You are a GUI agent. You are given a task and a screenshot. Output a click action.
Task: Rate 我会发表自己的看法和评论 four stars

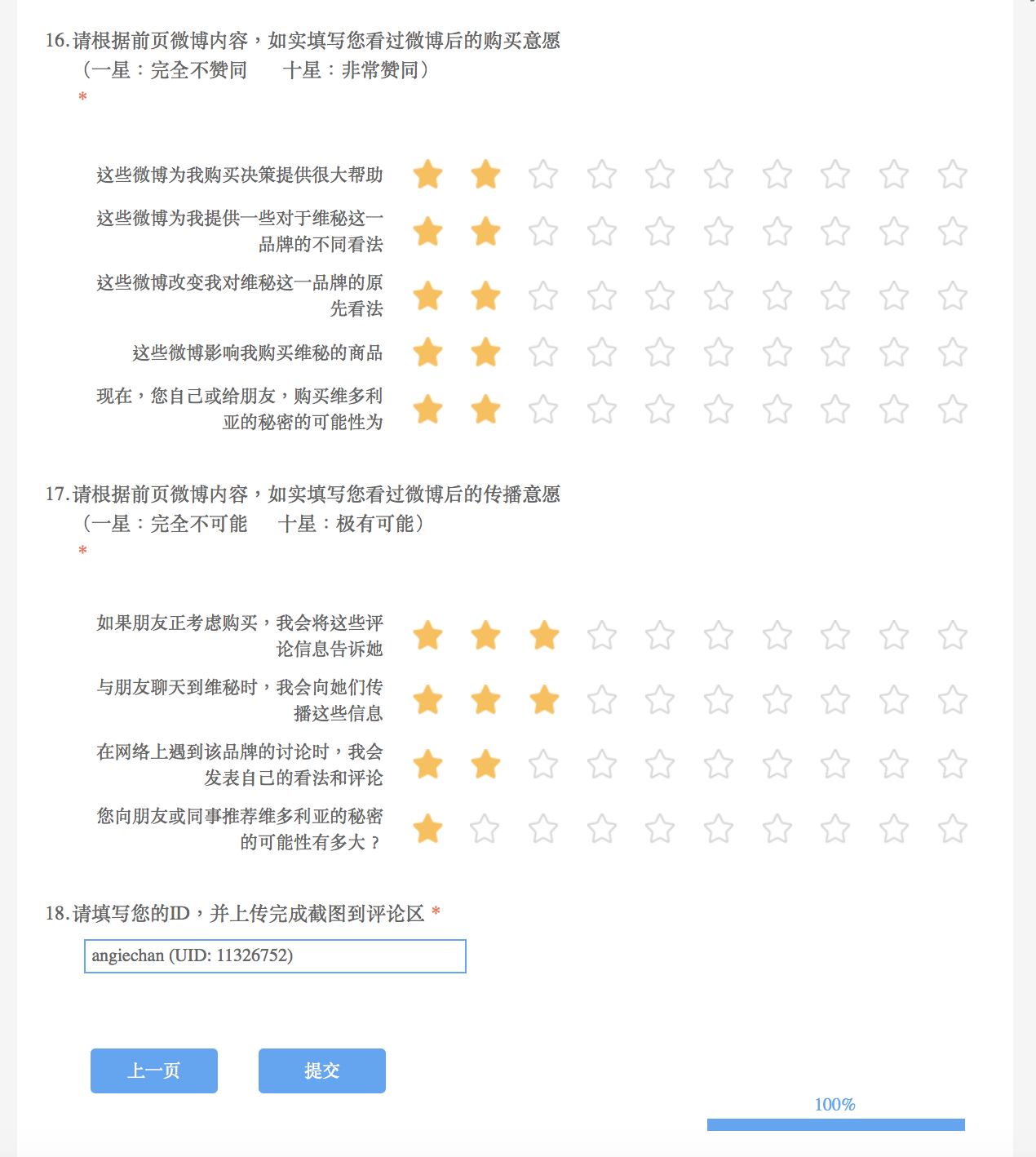[x=602, y=765]
